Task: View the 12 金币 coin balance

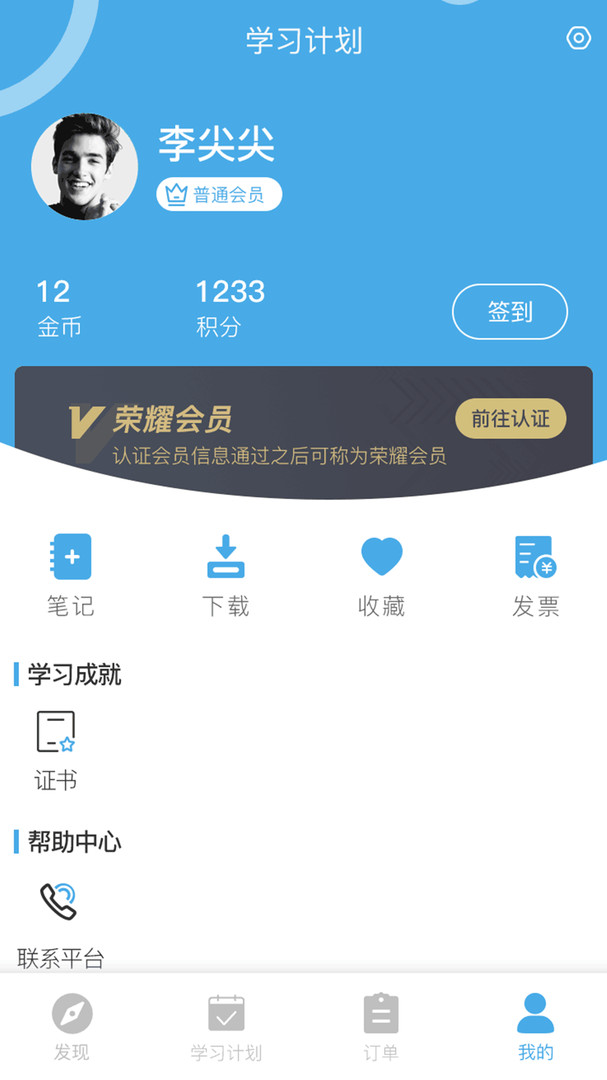Action: [59, 309]
